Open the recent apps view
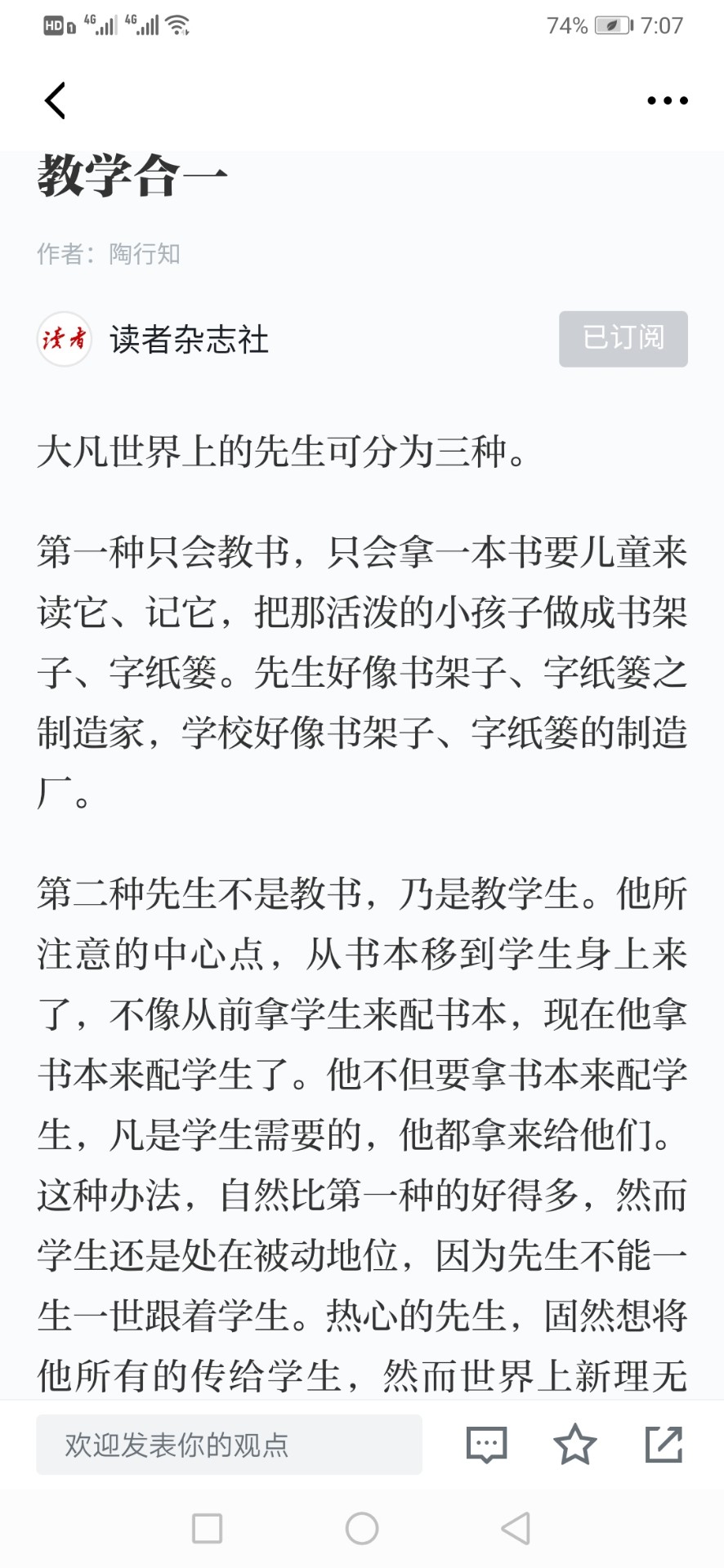724x1568 pixels. (x=208, y=1528)
